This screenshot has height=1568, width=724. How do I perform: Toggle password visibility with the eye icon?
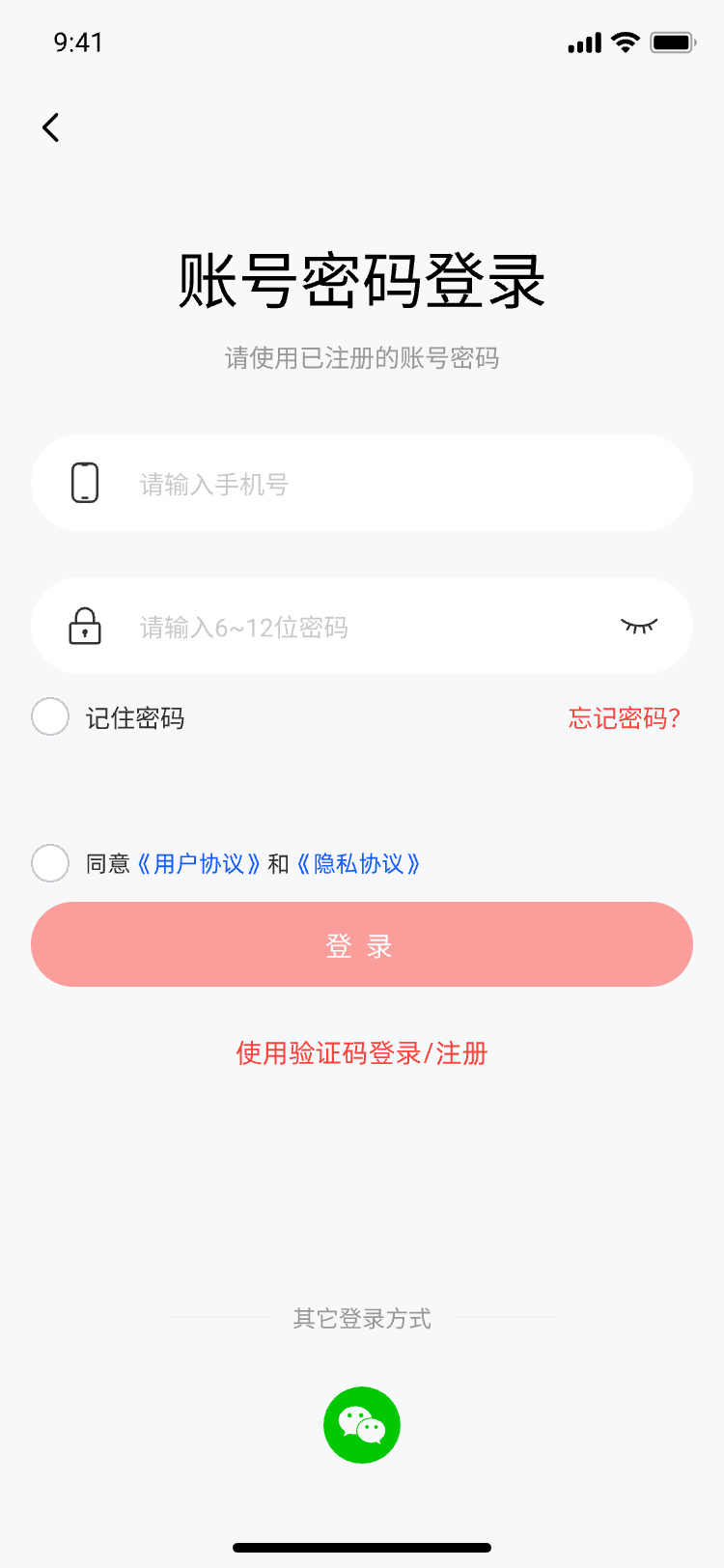click(640, 626)
